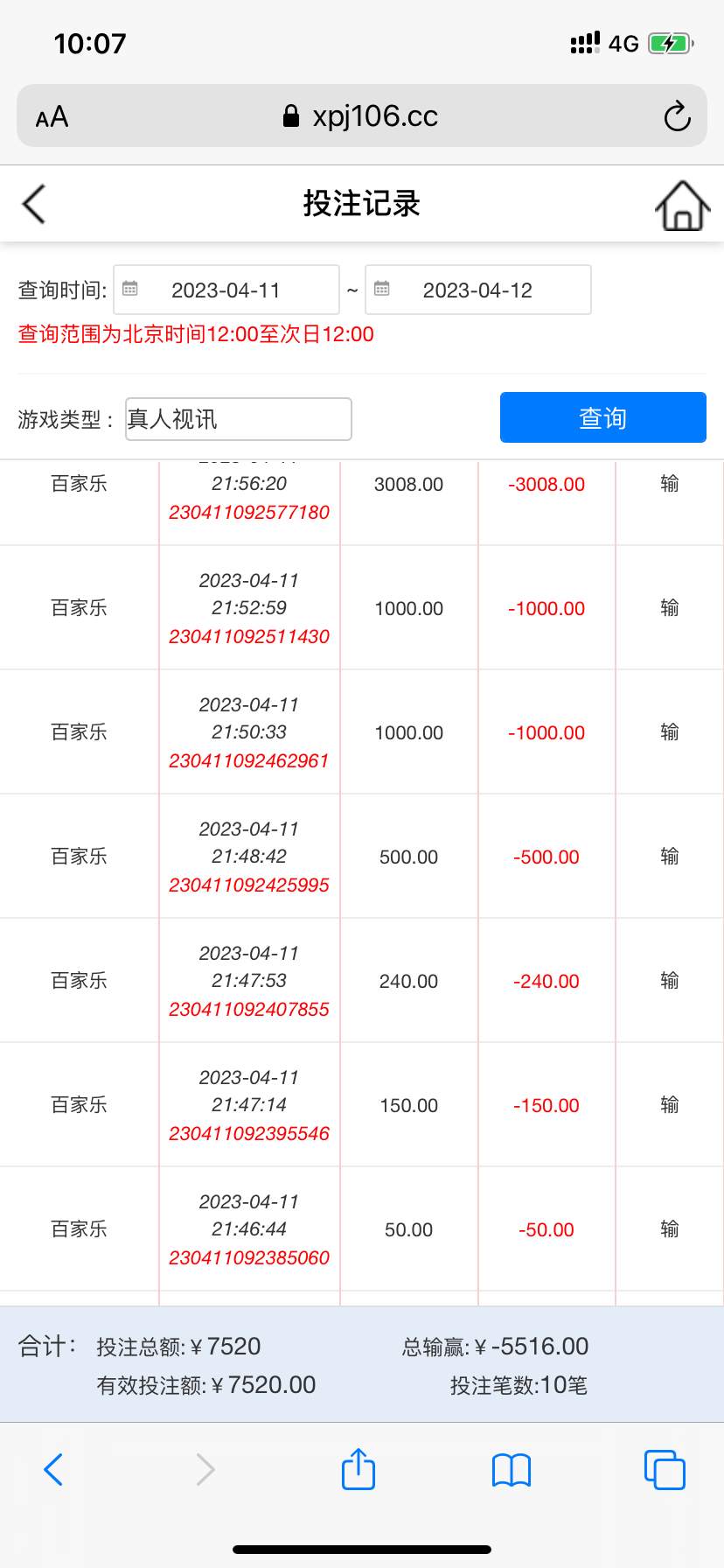724x1568 pixels.
Task: Show open Safari tabs
Action: 665,1469
